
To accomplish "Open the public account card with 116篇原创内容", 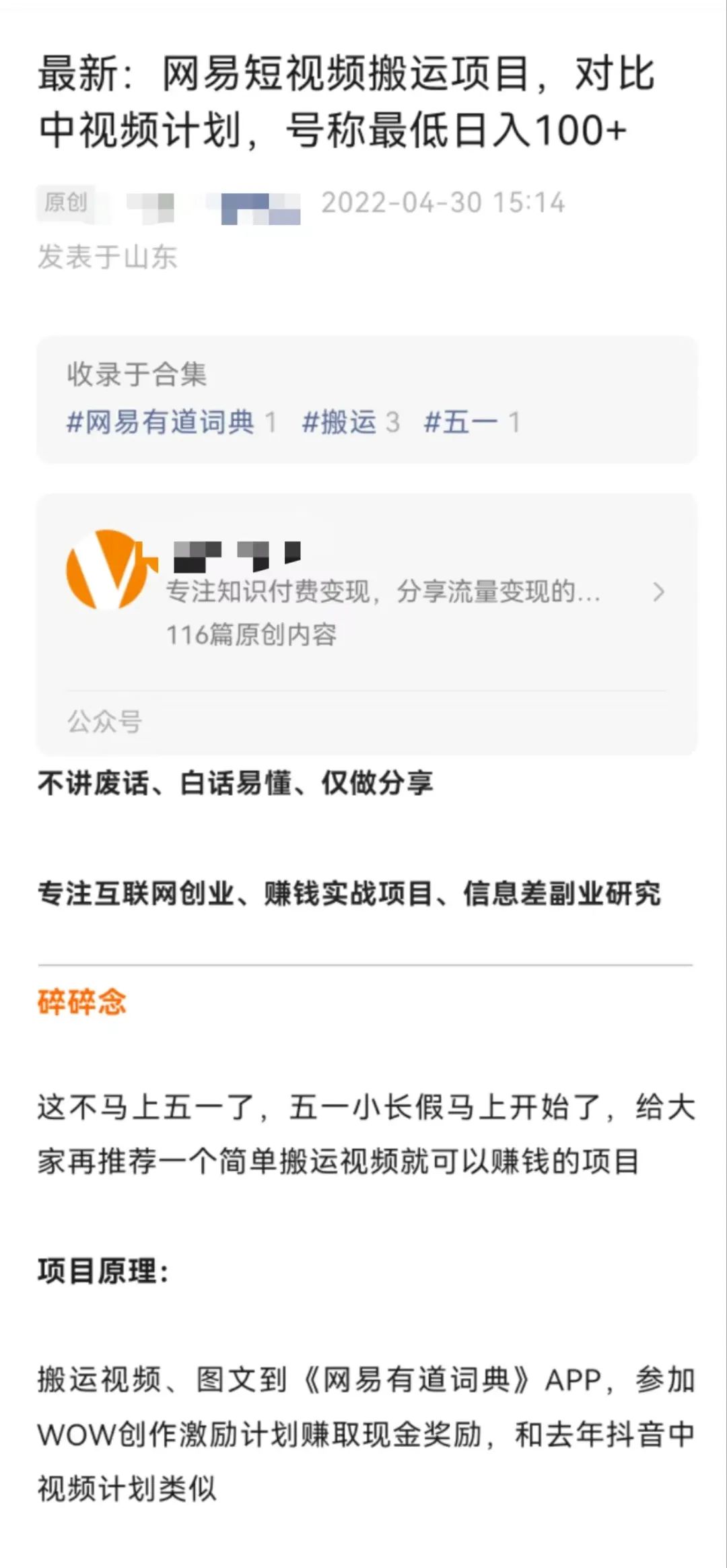I will click(366, 592).
